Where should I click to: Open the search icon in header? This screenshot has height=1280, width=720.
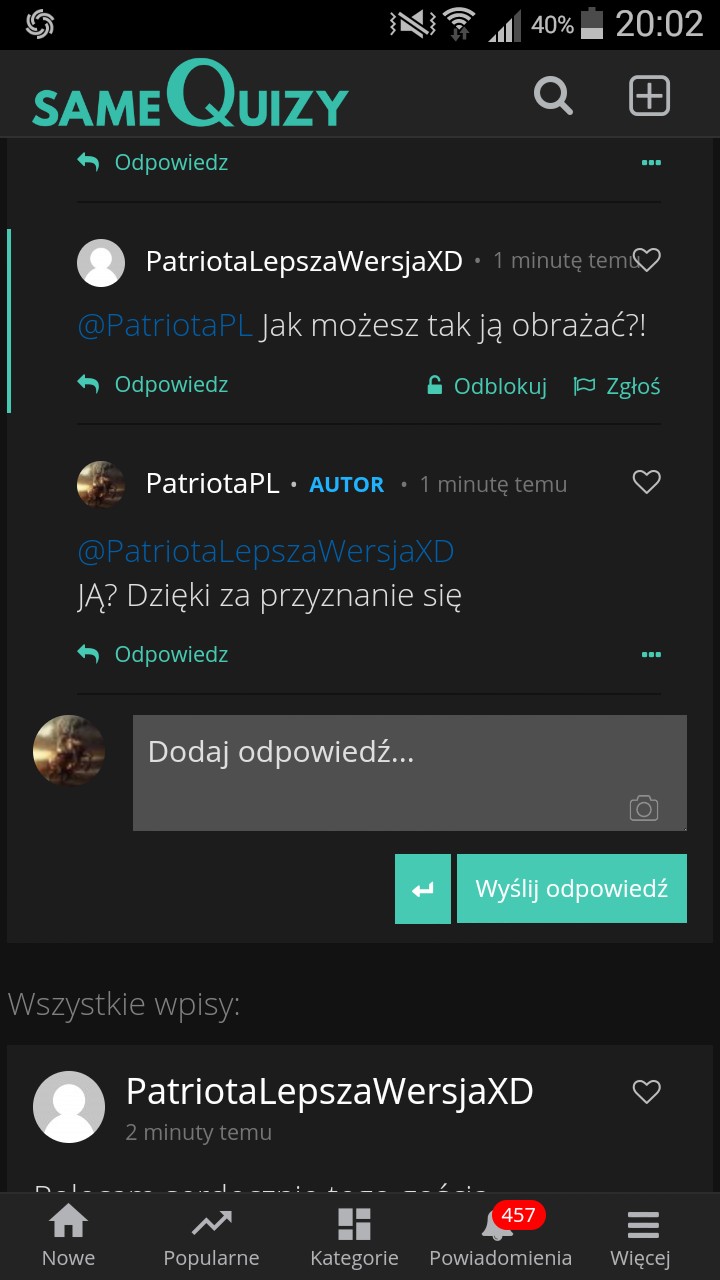(553, 96)
